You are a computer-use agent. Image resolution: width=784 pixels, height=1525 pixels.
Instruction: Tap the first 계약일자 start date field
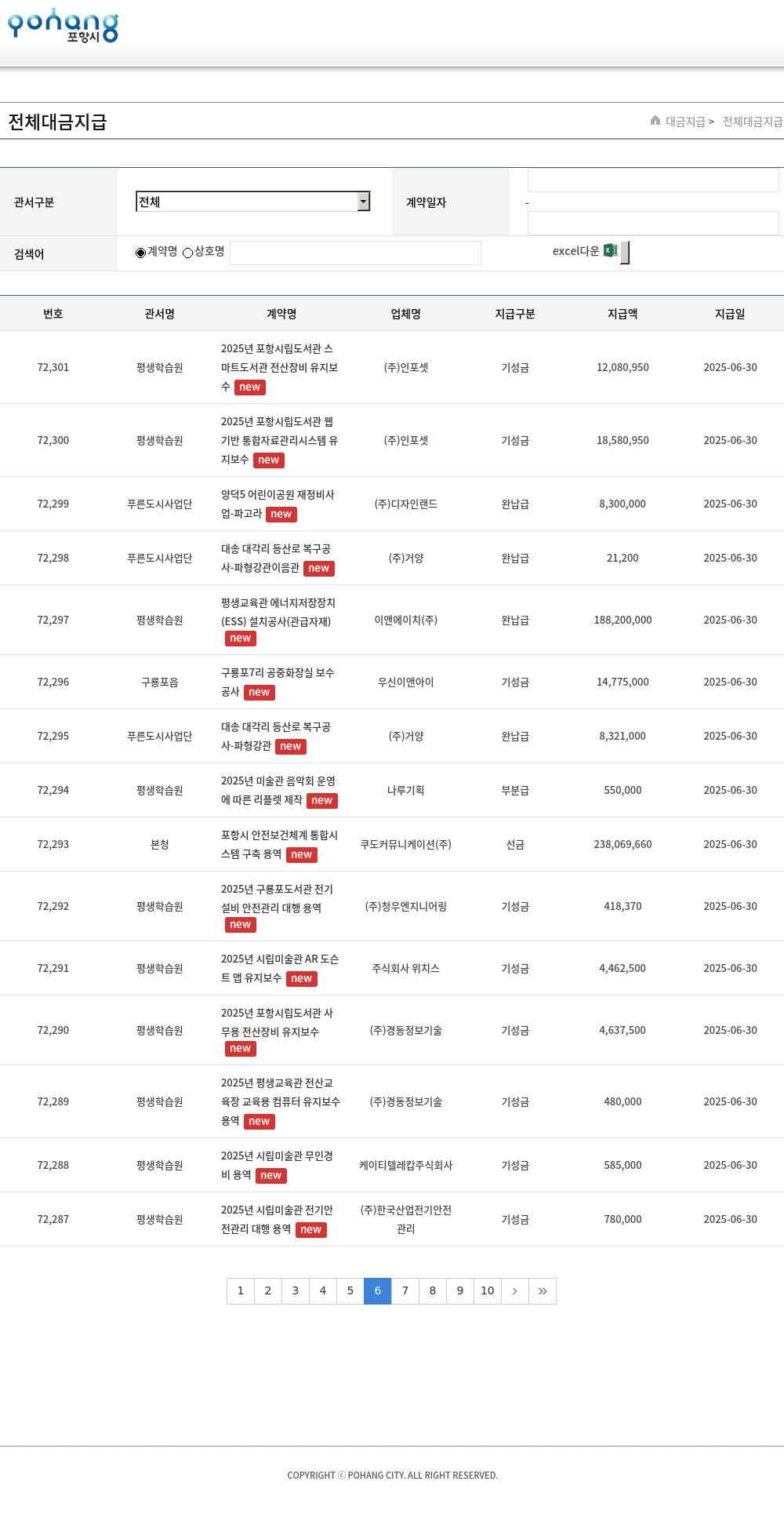[x=653, y=180]
